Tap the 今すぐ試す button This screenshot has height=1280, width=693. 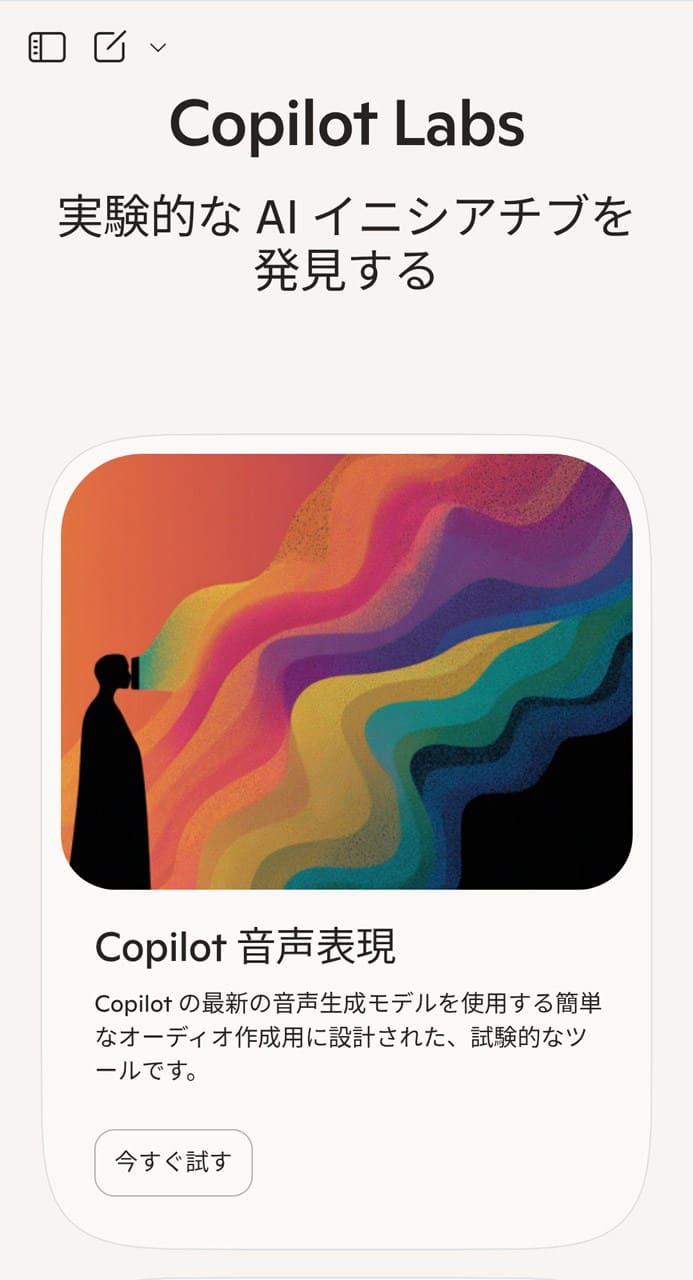[173, 1162]
